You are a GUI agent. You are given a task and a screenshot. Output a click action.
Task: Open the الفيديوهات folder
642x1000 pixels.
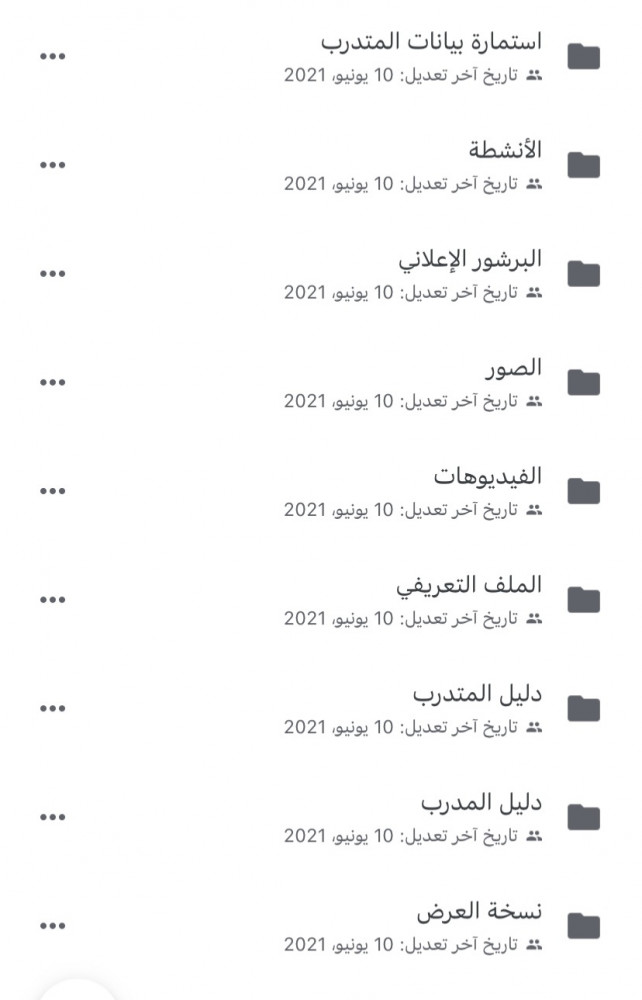click(487, 476)
